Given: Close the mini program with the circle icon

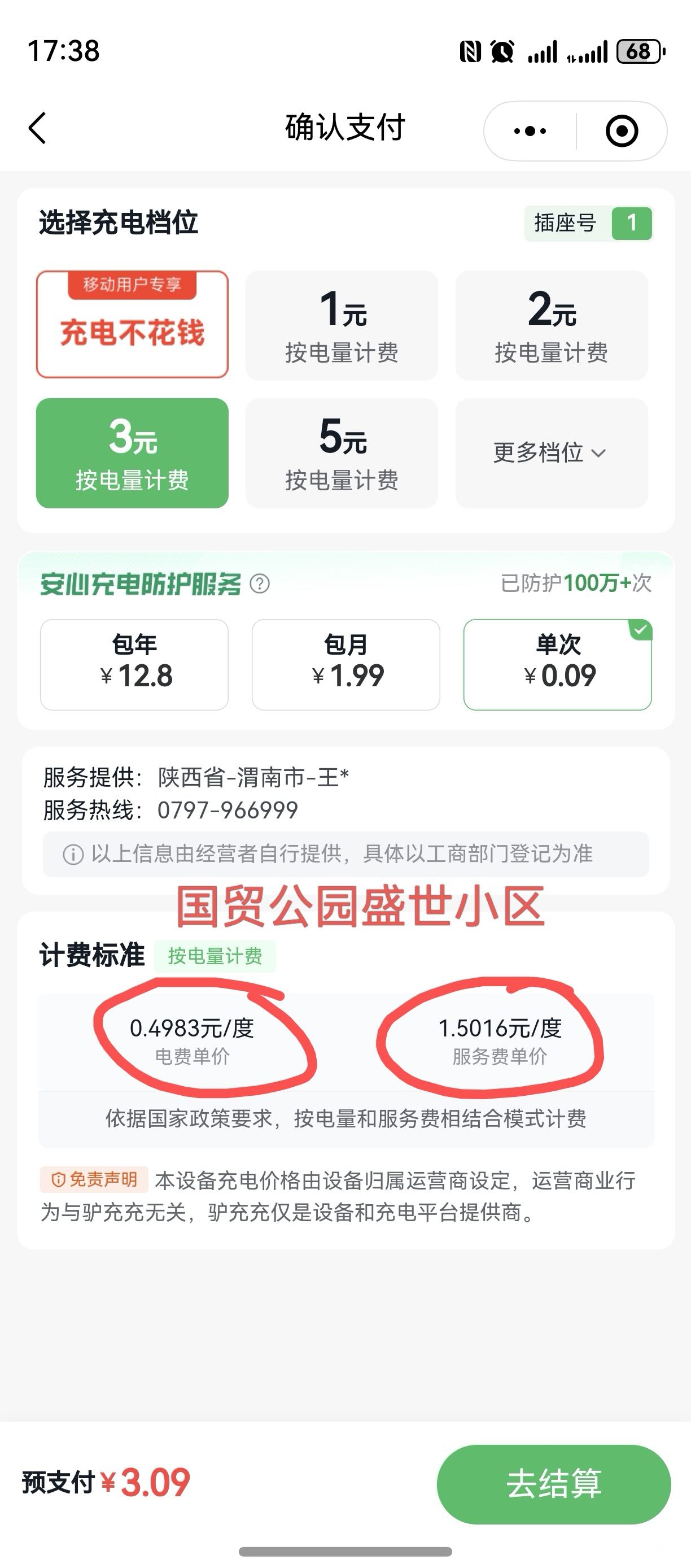Looking at the screenshot, I should pyautogui.click(x=622, y=131).
